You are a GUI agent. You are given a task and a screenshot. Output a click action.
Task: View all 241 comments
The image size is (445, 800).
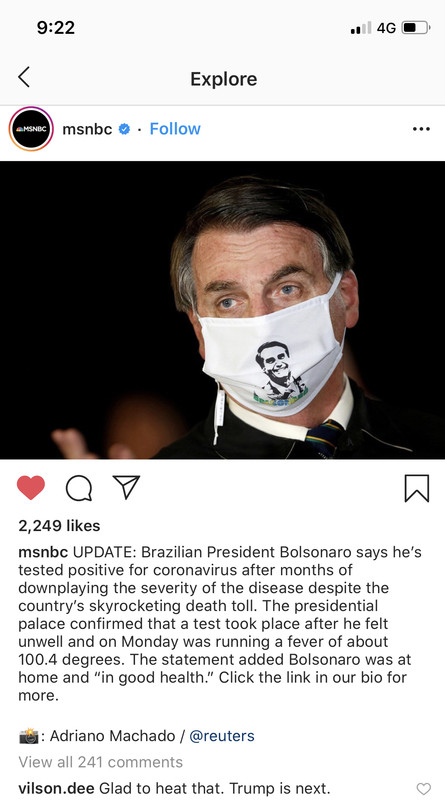tap(101, 762)
